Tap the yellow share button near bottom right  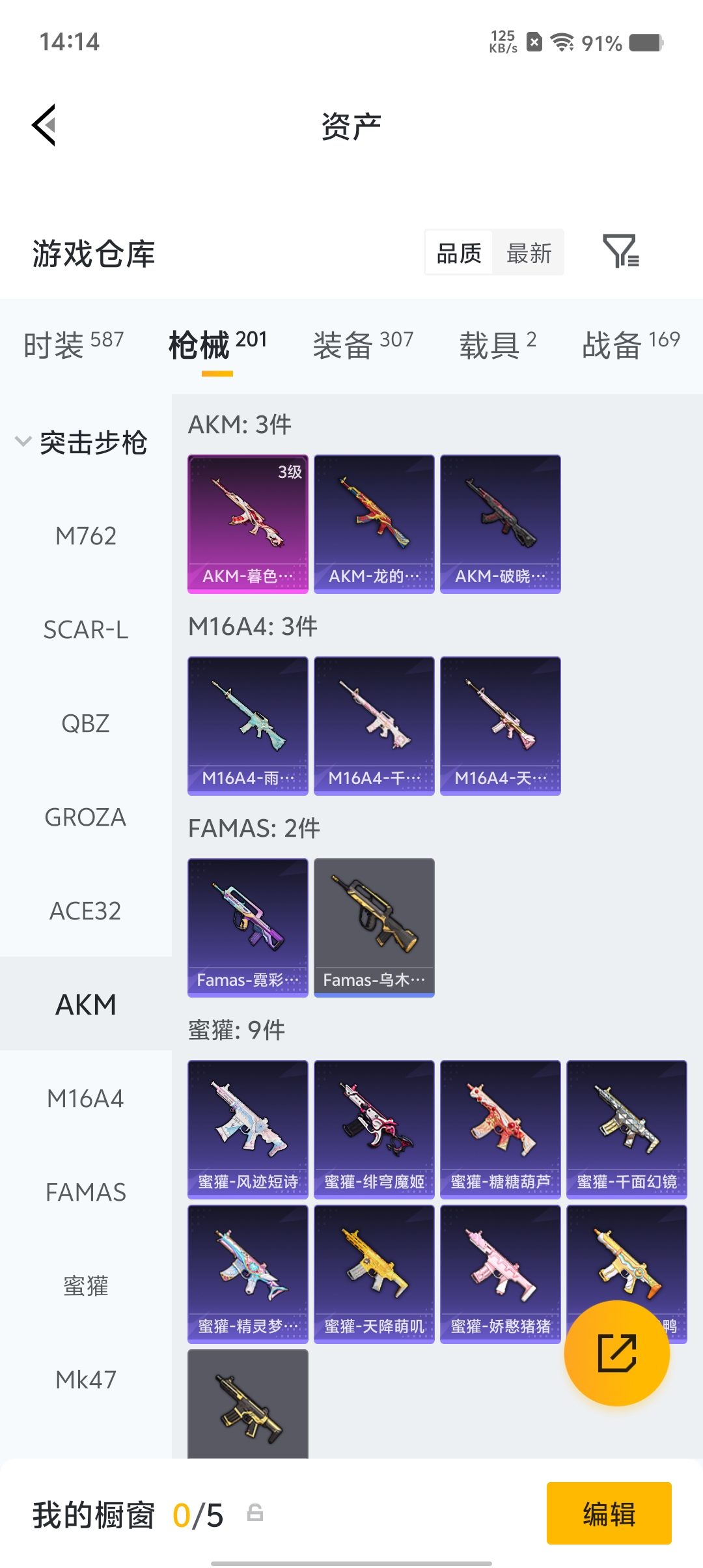[x=617, y=1353]
